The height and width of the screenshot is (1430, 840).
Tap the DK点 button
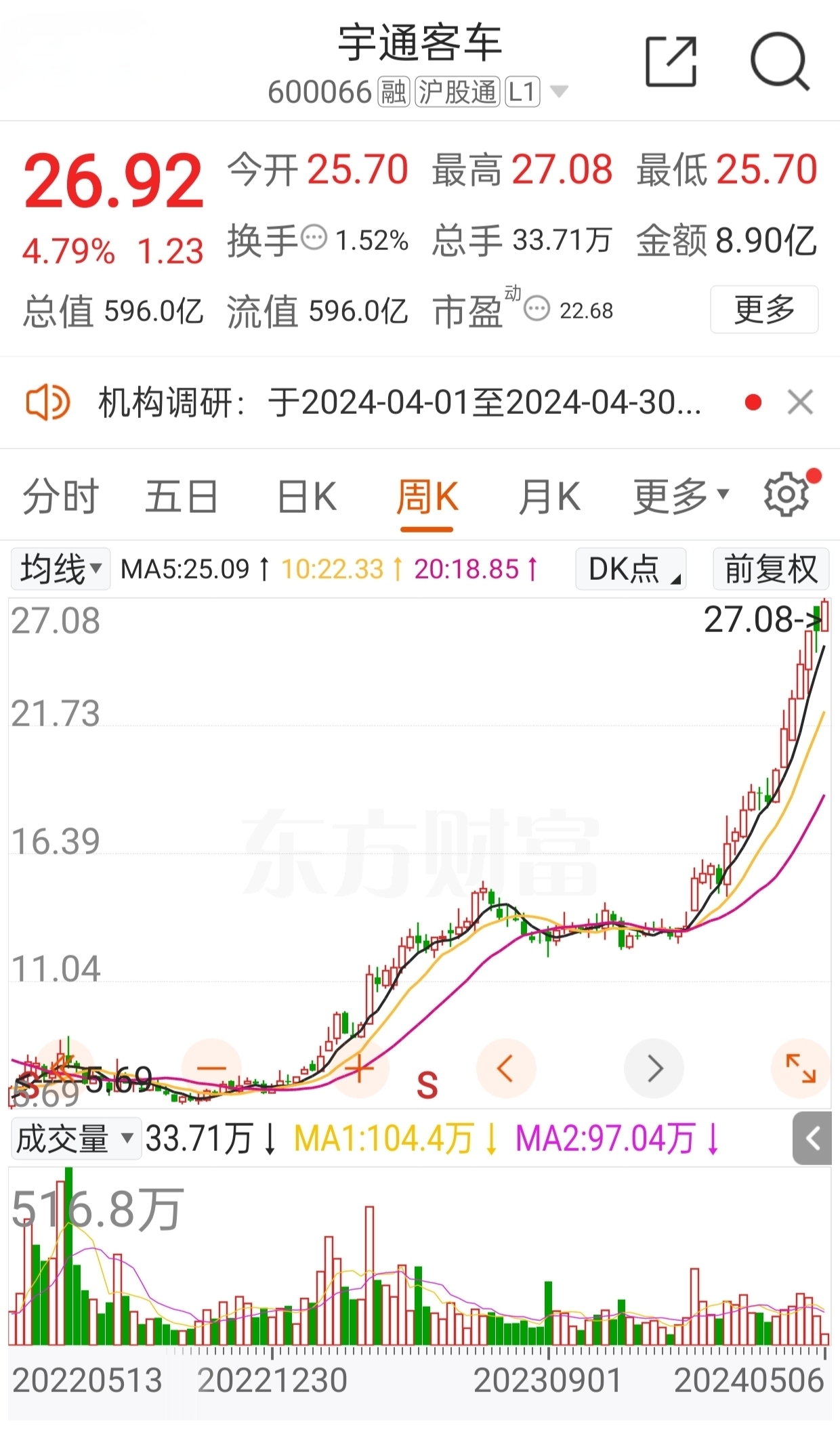click(631, 568)
